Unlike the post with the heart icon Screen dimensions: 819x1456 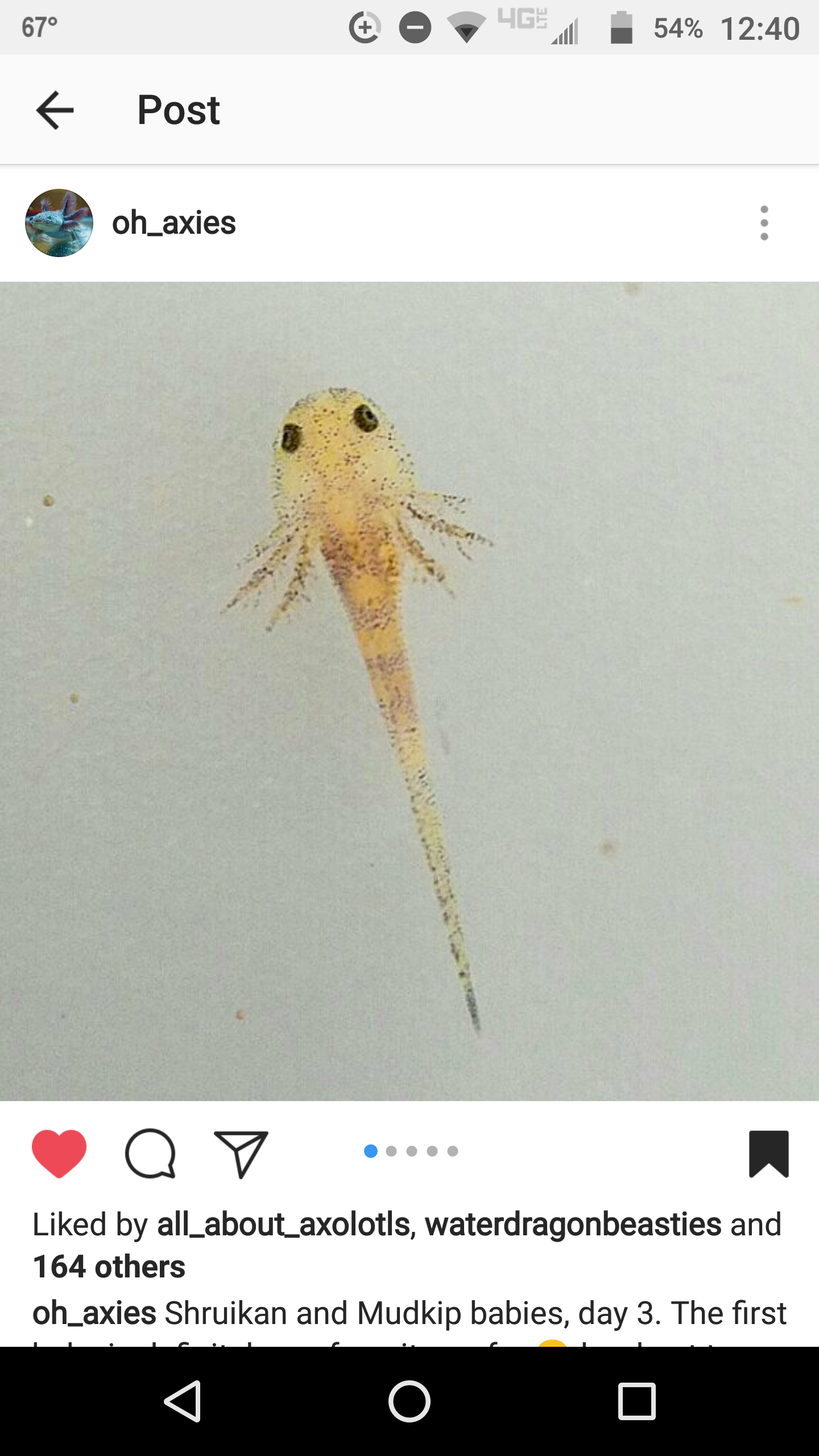59,1153
